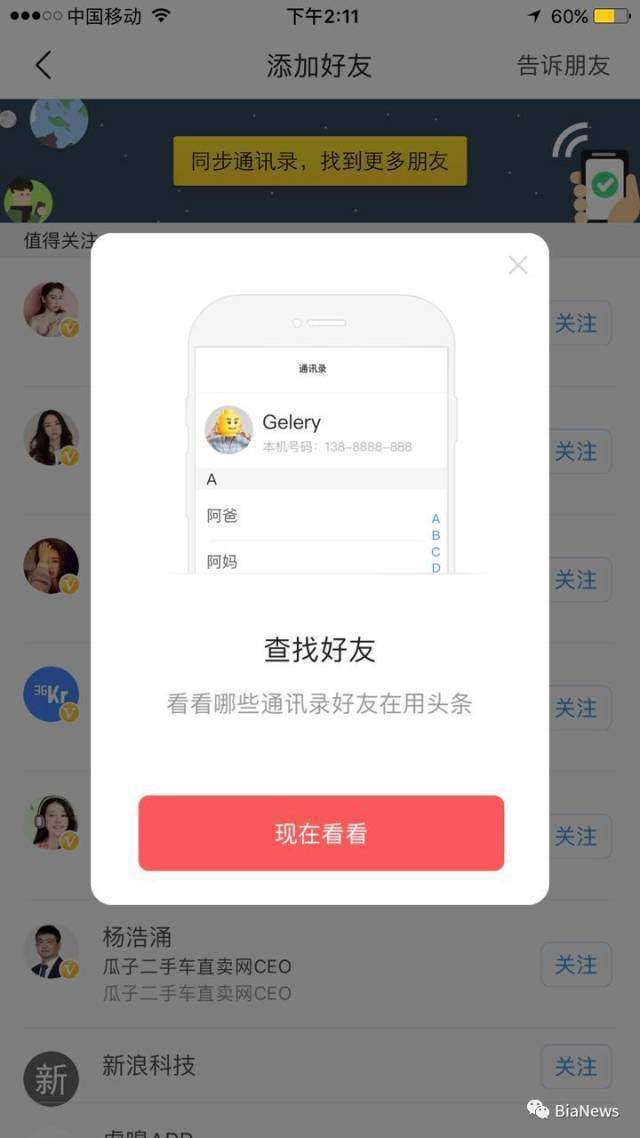Close the 查找好友 dialog

point(517,265)
